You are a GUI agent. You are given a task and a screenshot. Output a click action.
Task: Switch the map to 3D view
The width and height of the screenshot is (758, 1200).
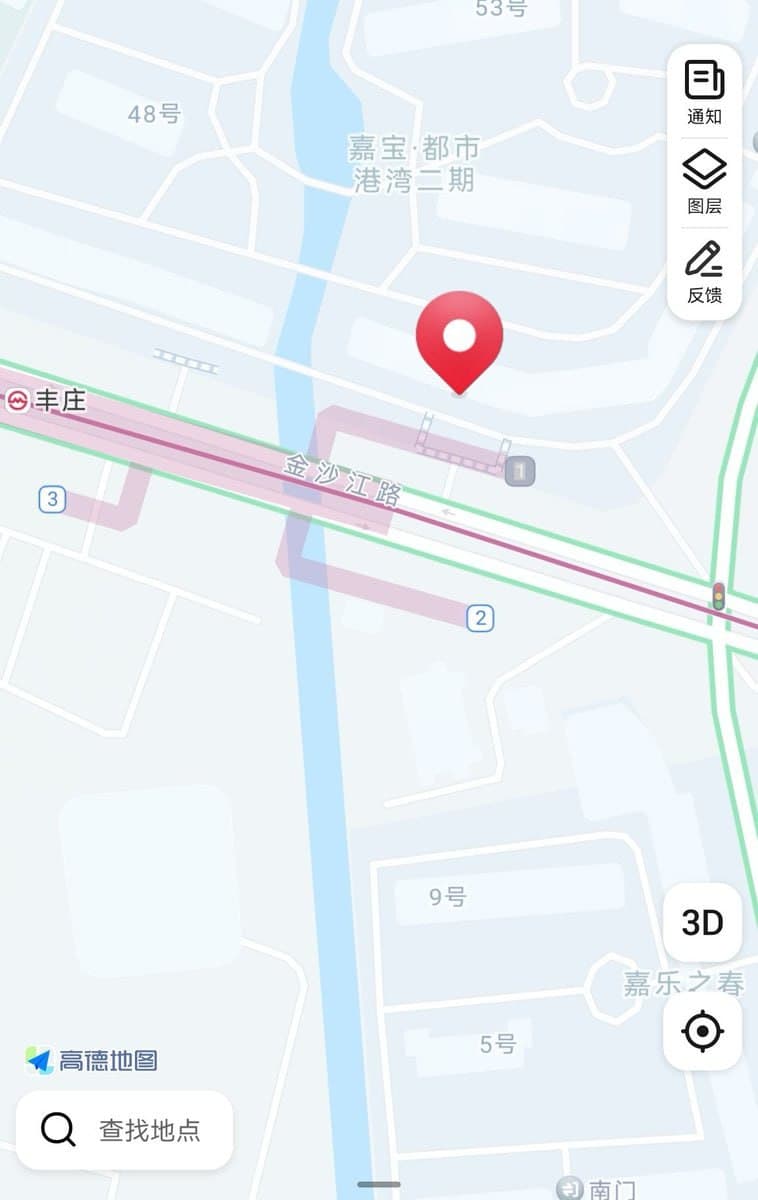(702, 922)
